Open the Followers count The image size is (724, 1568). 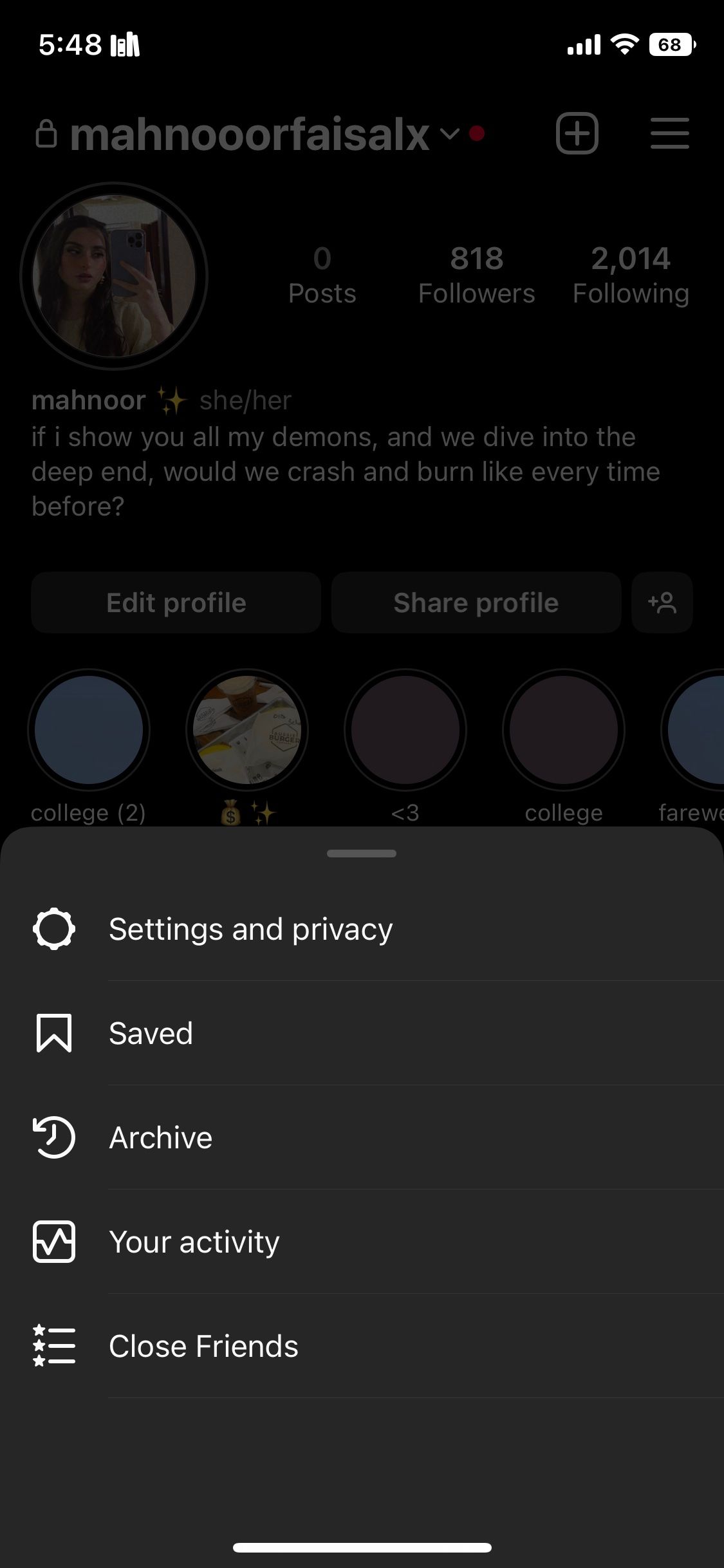476,274
